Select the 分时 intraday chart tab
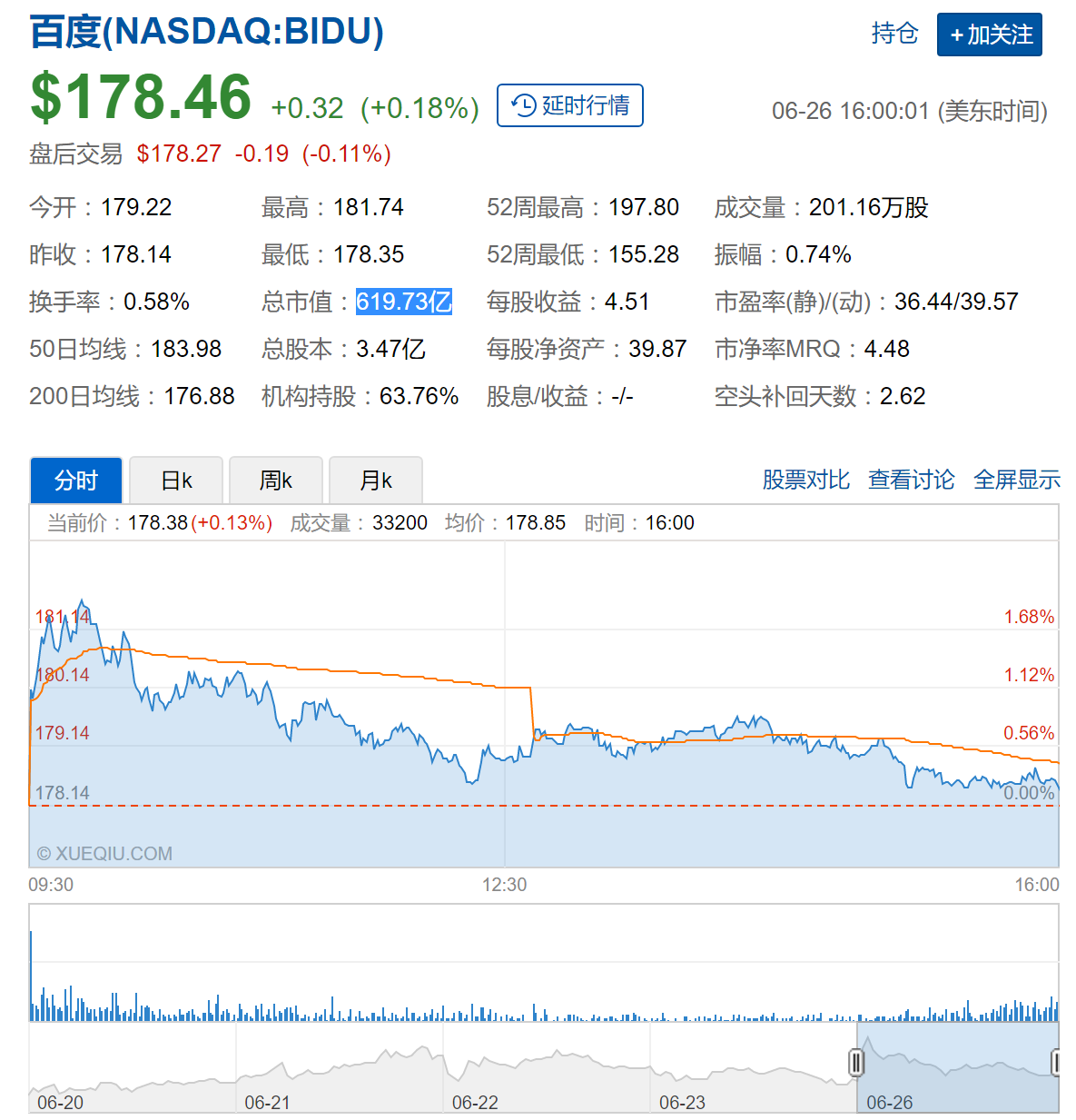 point(76,481)
